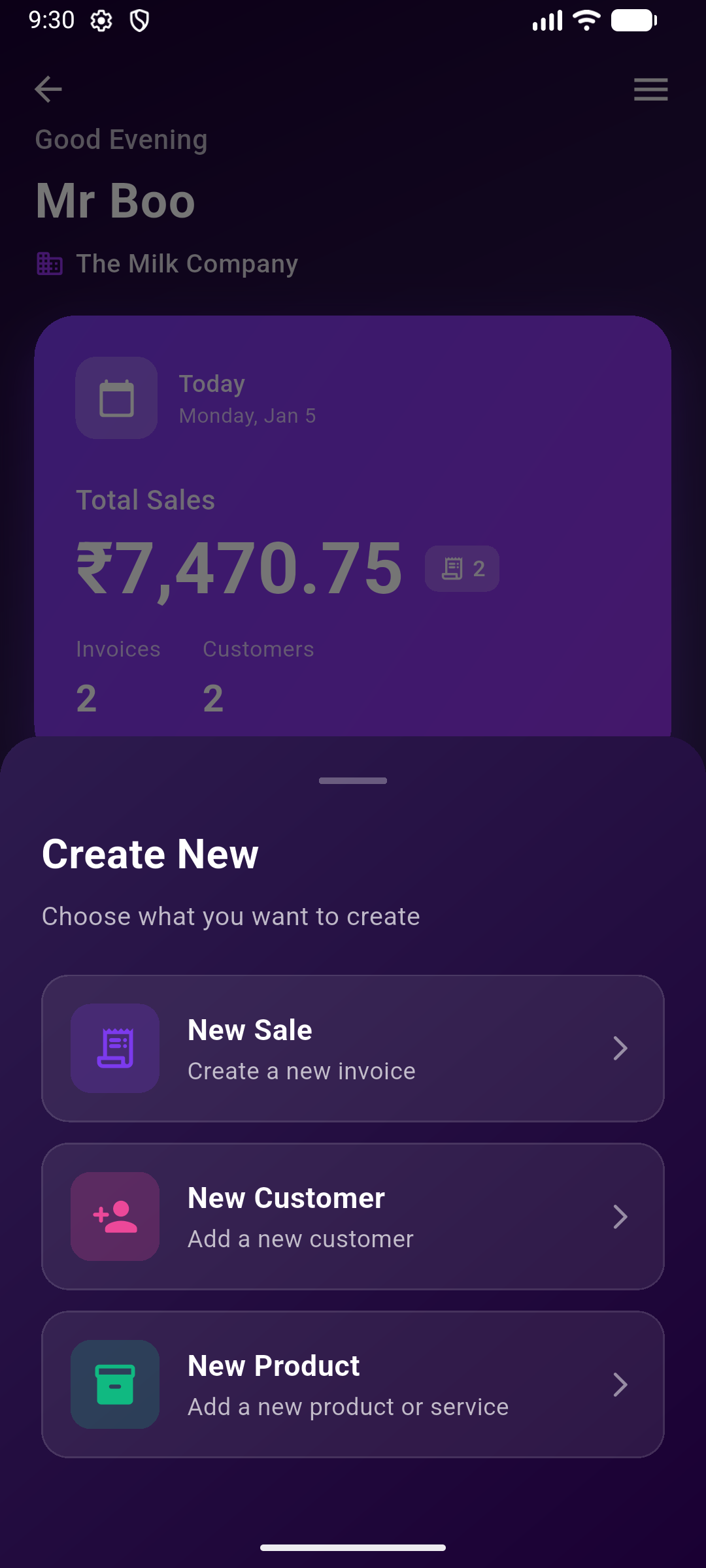This screenshot has width=706, height=1568.
Task: Select the Customers count label
Action: coord(259,649)
